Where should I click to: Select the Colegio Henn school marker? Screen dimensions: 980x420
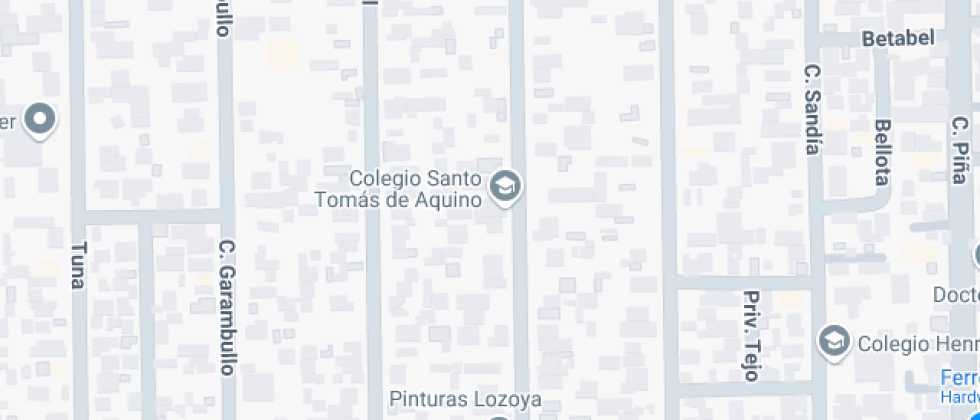coord(832,342)
